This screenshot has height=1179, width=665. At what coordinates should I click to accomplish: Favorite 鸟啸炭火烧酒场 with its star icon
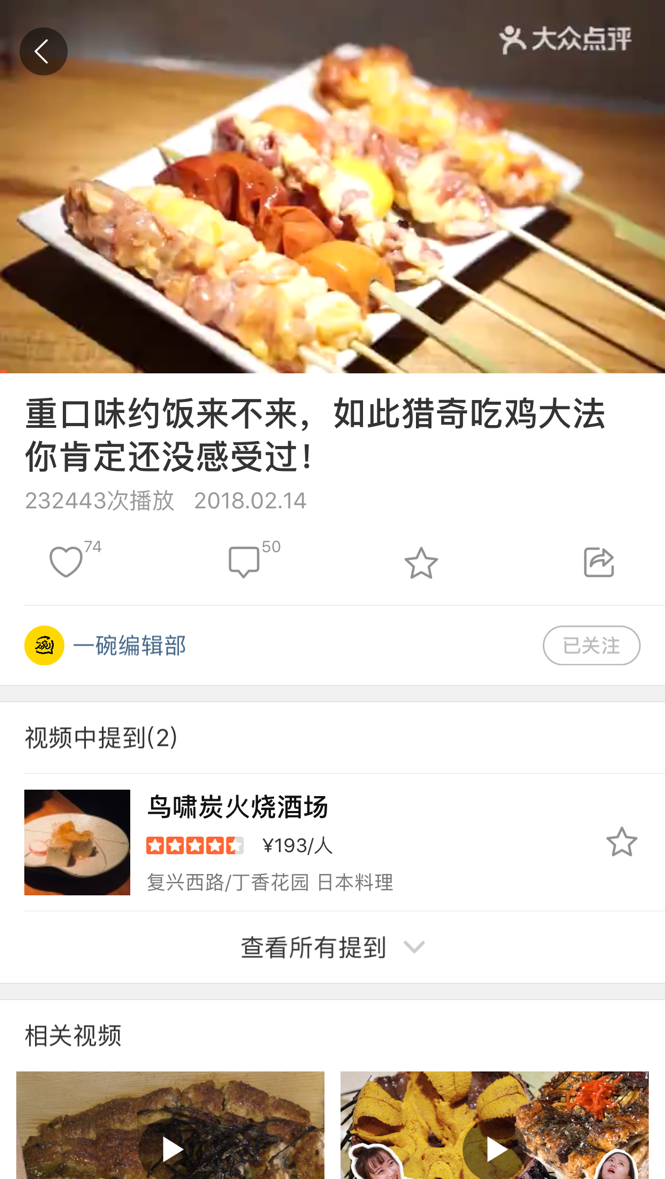pyautogui.click(x=621, y=842)
